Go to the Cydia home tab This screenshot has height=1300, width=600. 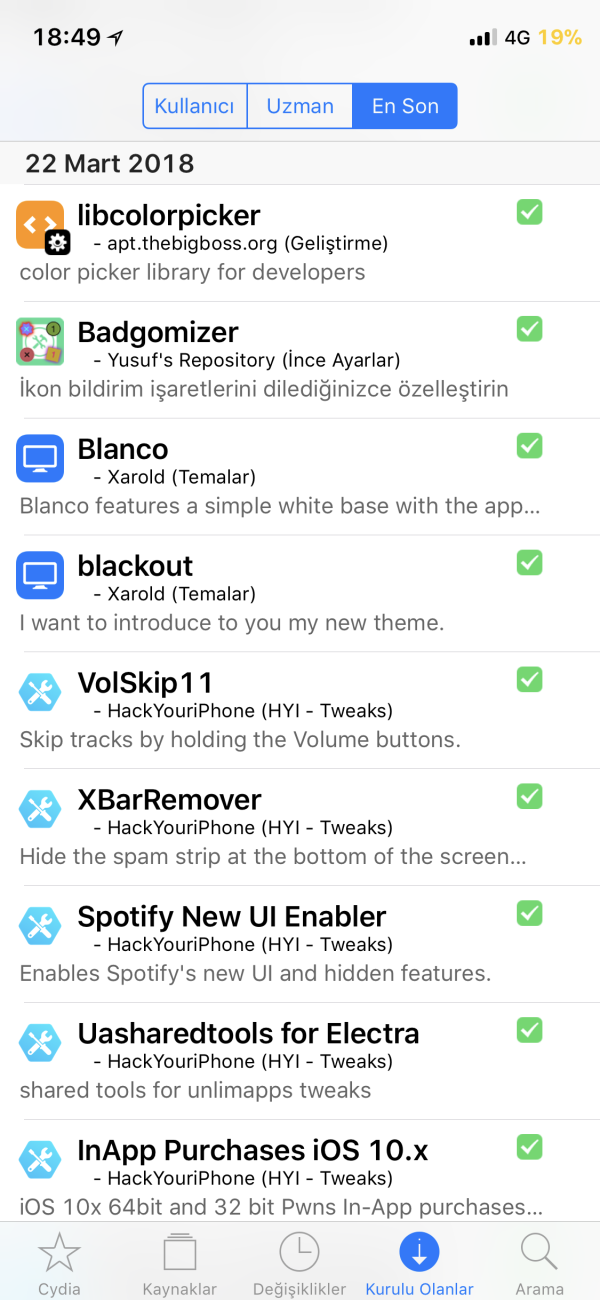(59, 1262)
